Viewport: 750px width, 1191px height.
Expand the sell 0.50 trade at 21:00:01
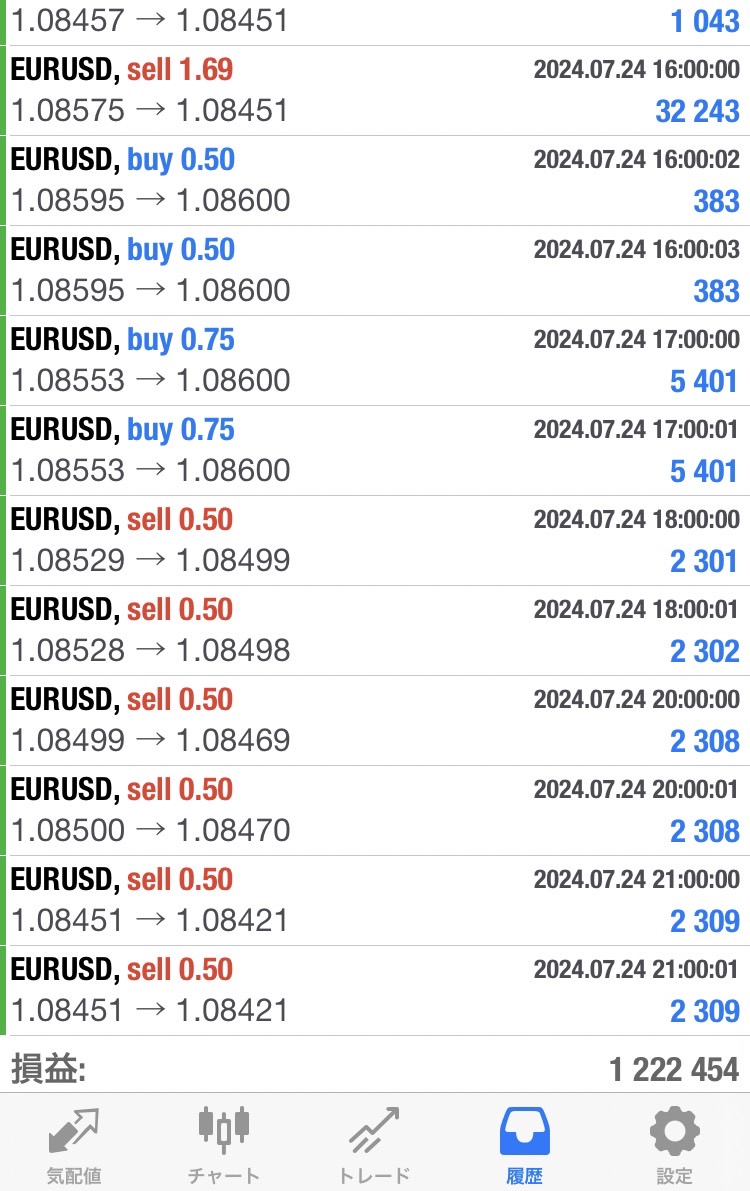pos(375,990)
